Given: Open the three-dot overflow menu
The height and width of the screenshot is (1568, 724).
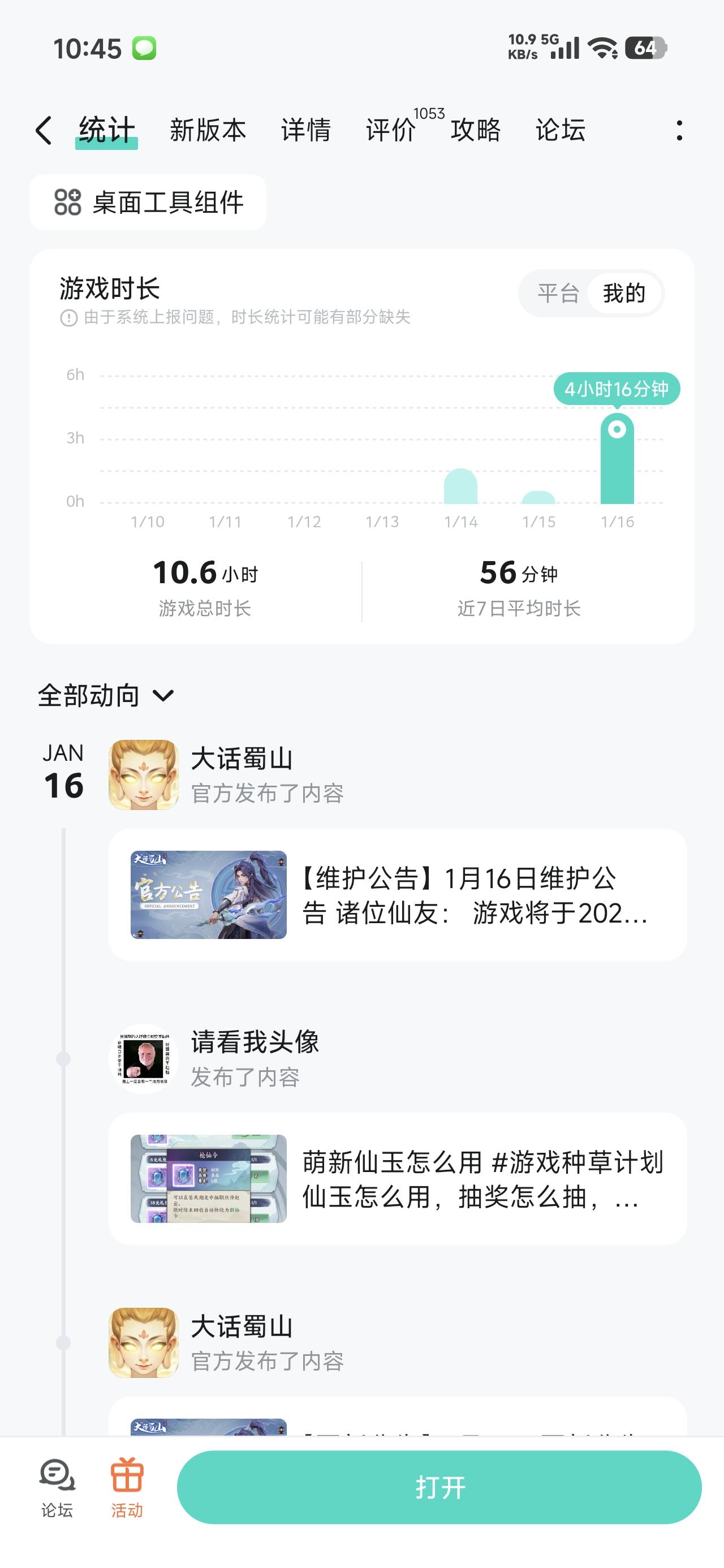Looking at the screenshot, I should click(679, 130).
